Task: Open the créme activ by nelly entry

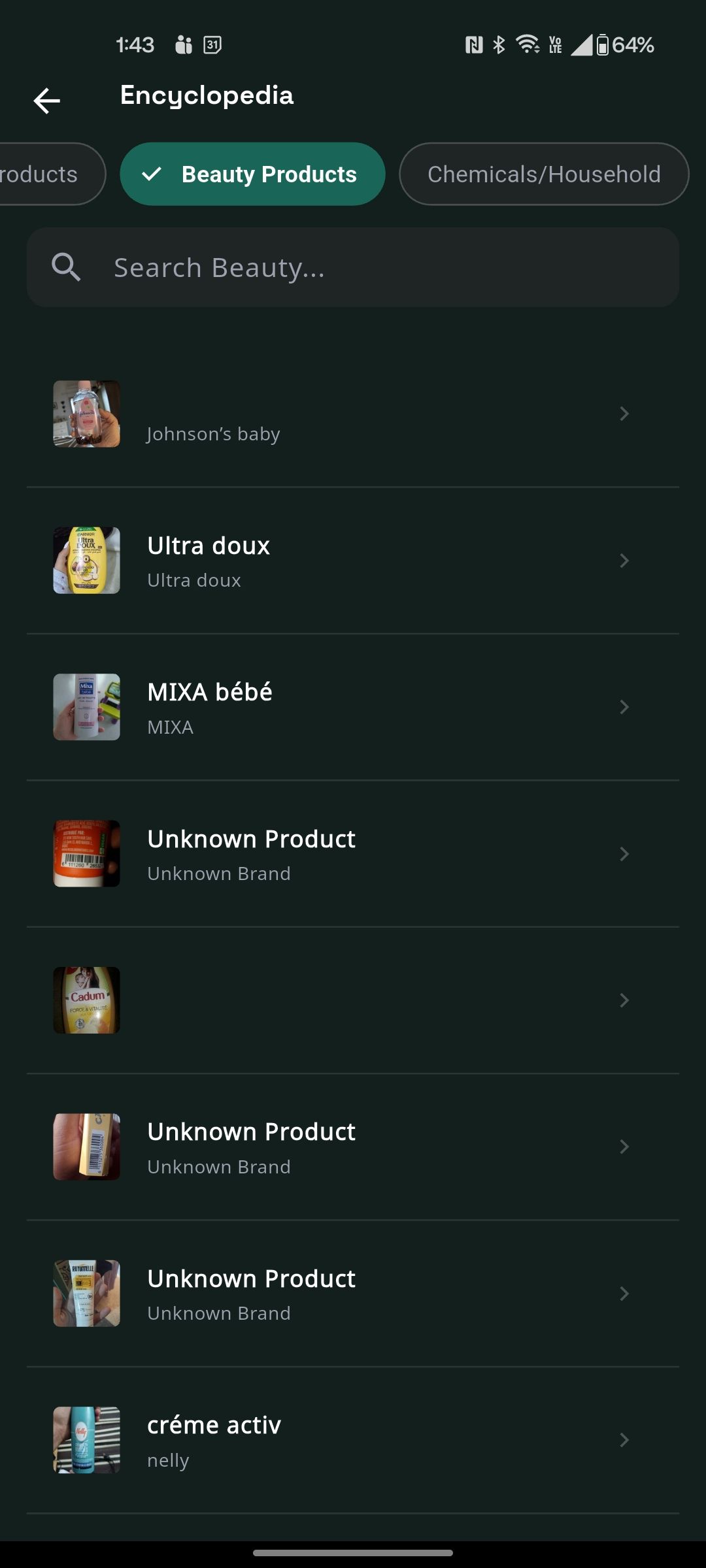Action: [x=353, y=1440]
